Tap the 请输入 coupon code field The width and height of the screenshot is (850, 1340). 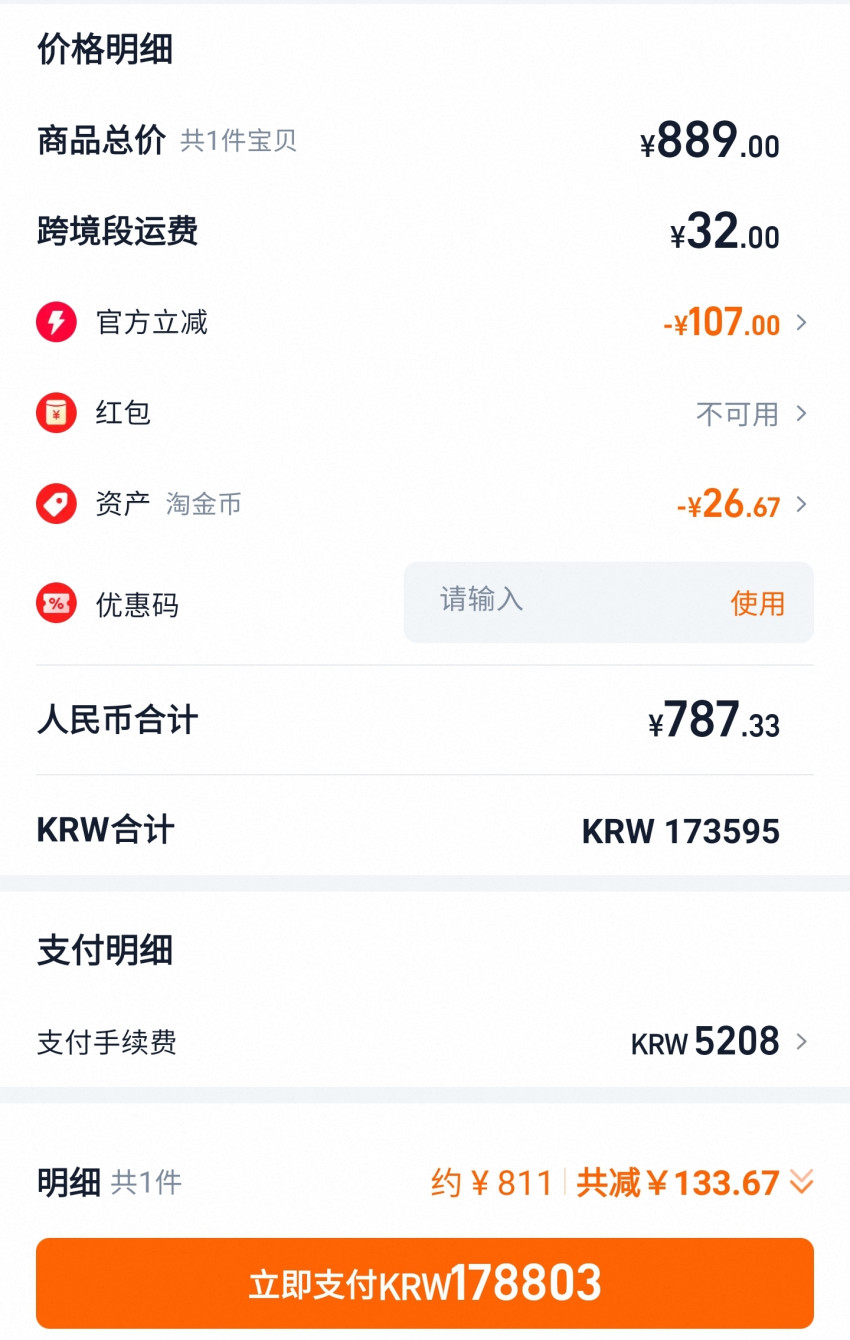tap(560, 601)
